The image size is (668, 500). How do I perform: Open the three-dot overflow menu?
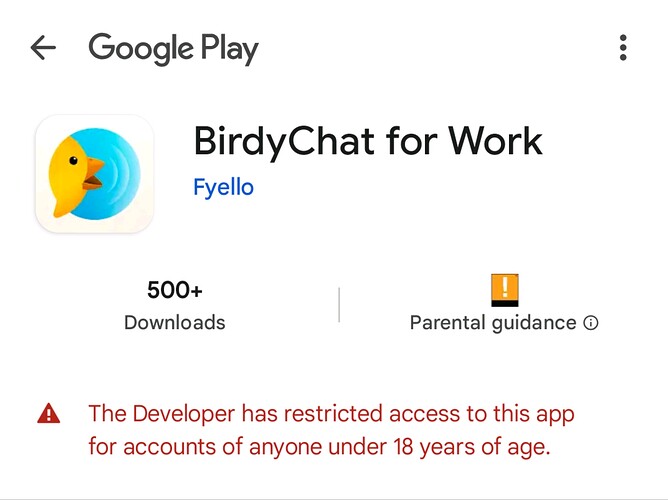(x=623, y=48)
